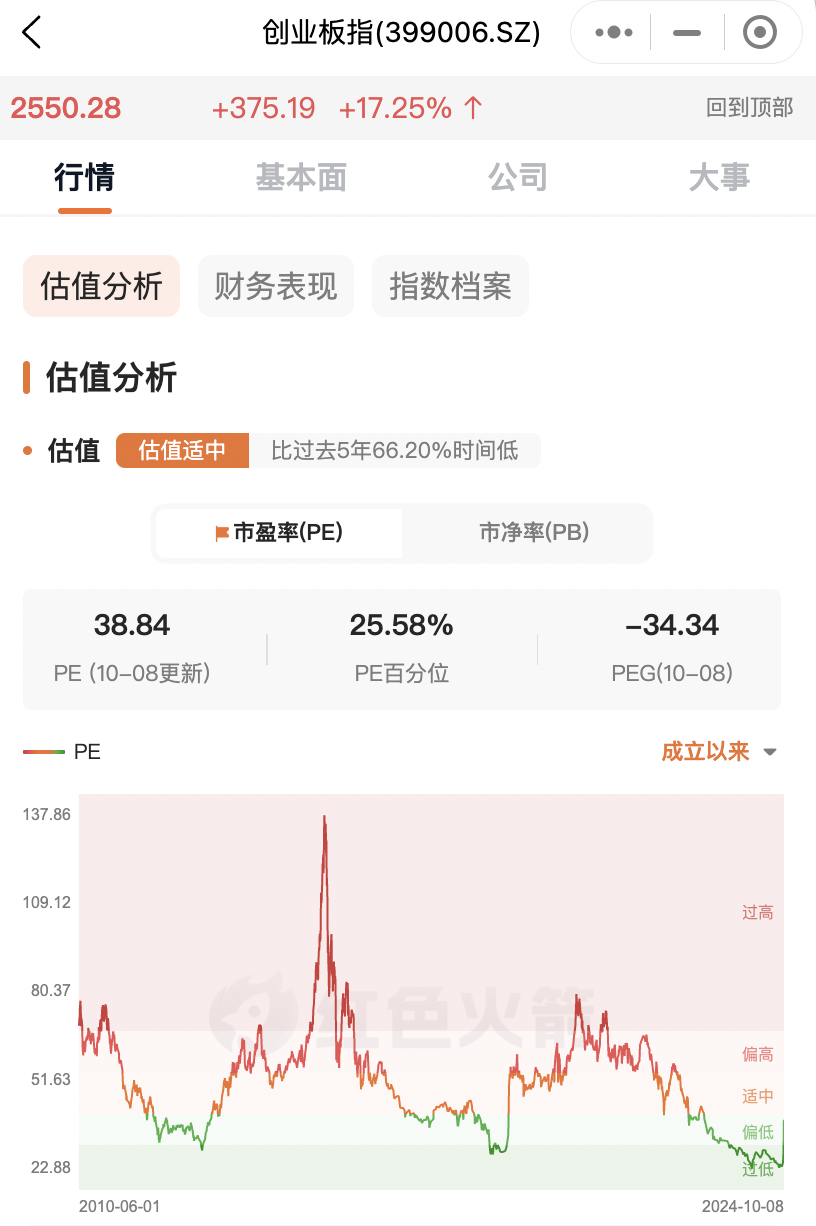
Task: Select the 估值分析 chip
Action: [x=101, y=287]
